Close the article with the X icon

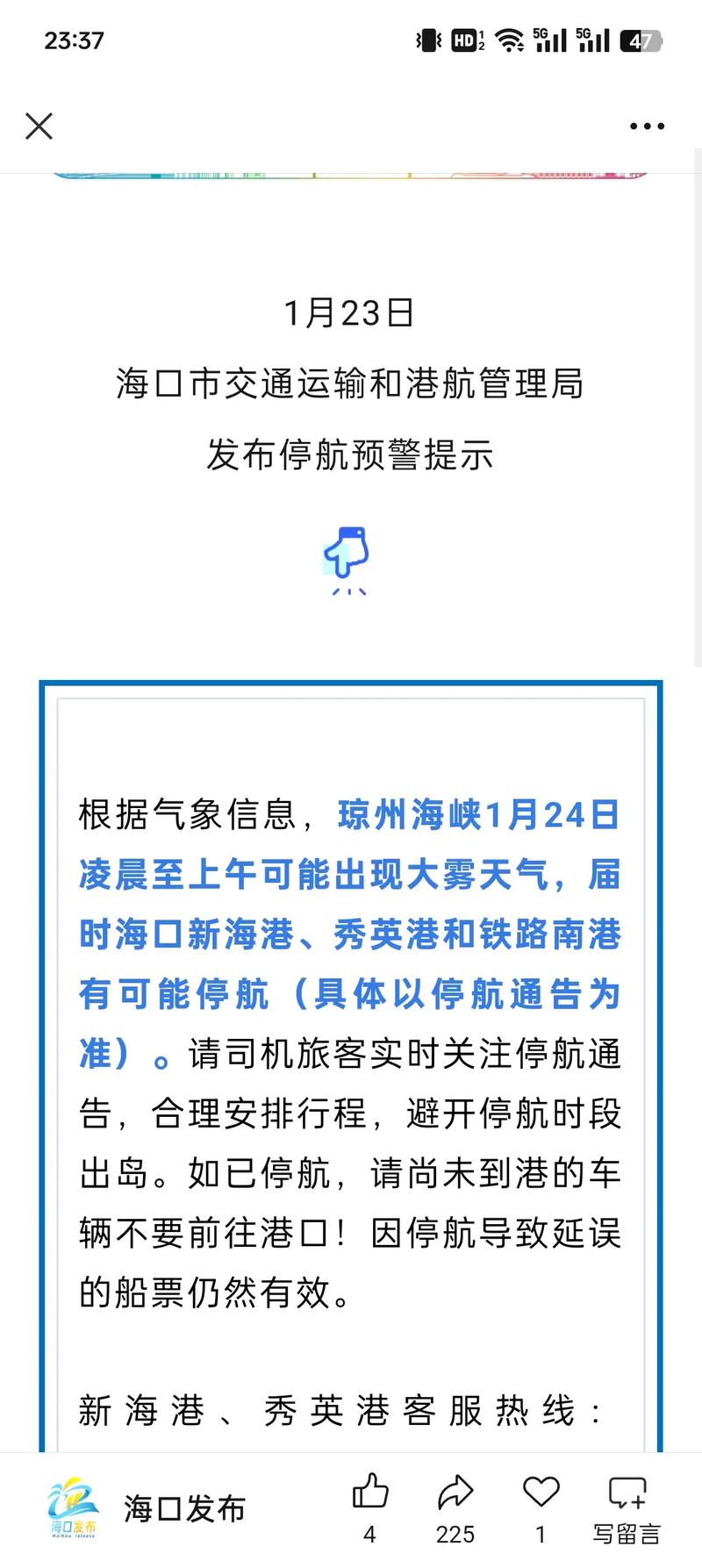click(x=39, y=126)
